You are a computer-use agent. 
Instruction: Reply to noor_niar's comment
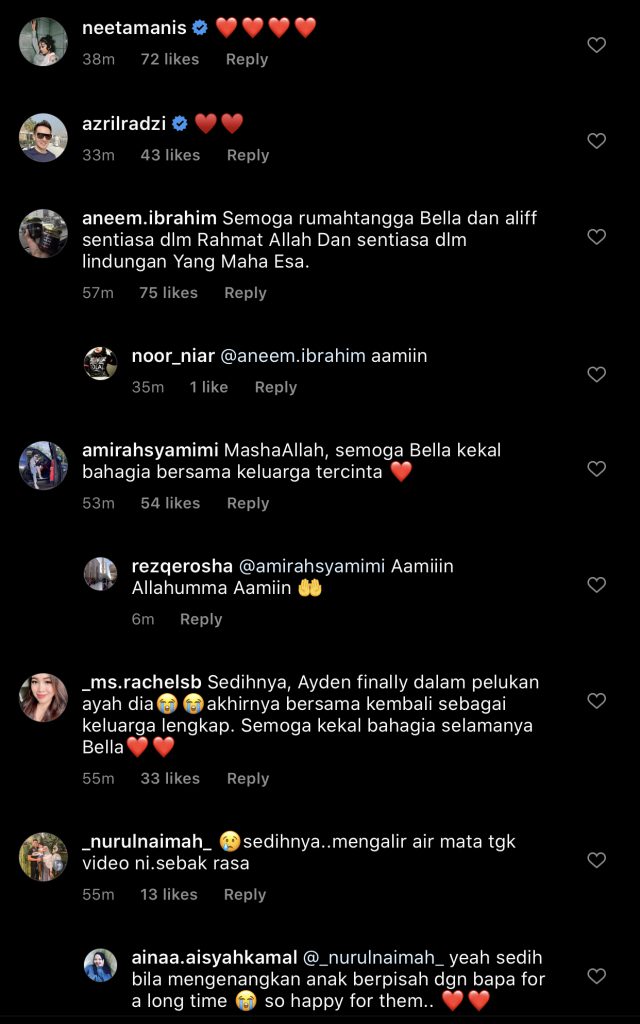click(275, 387)
